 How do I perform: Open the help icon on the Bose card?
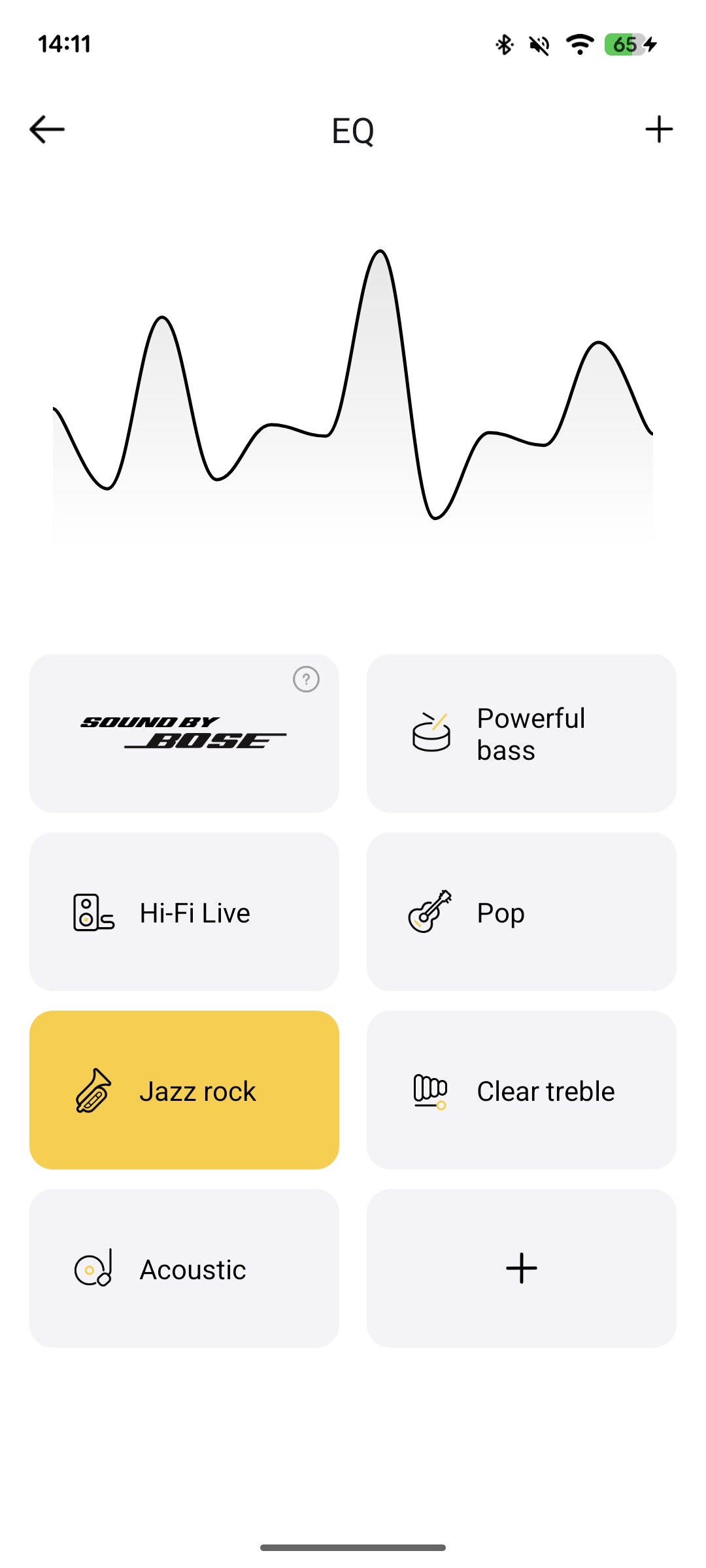point(306,679)
